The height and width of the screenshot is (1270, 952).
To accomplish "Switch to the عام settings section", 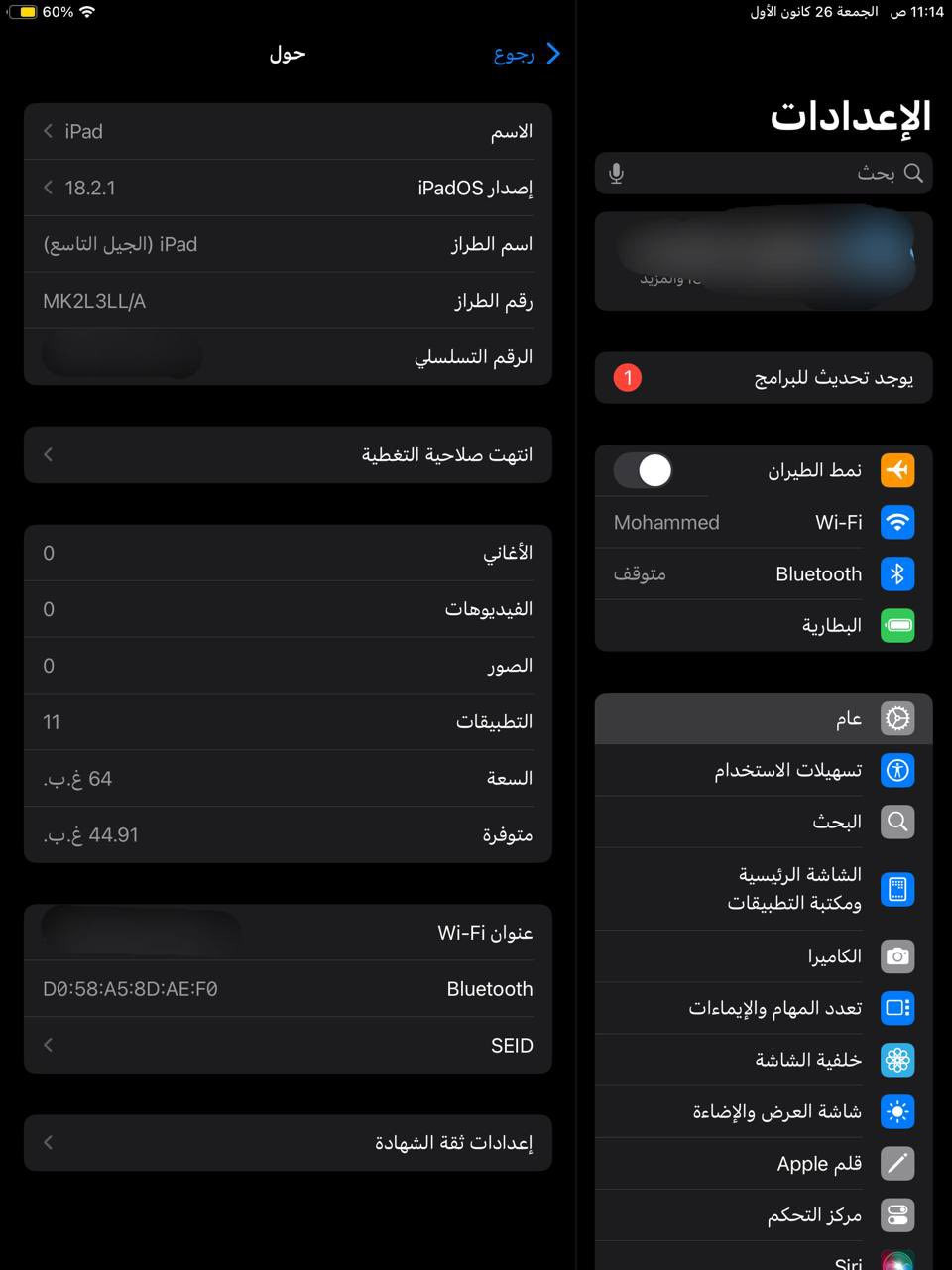I will point(764,718).
